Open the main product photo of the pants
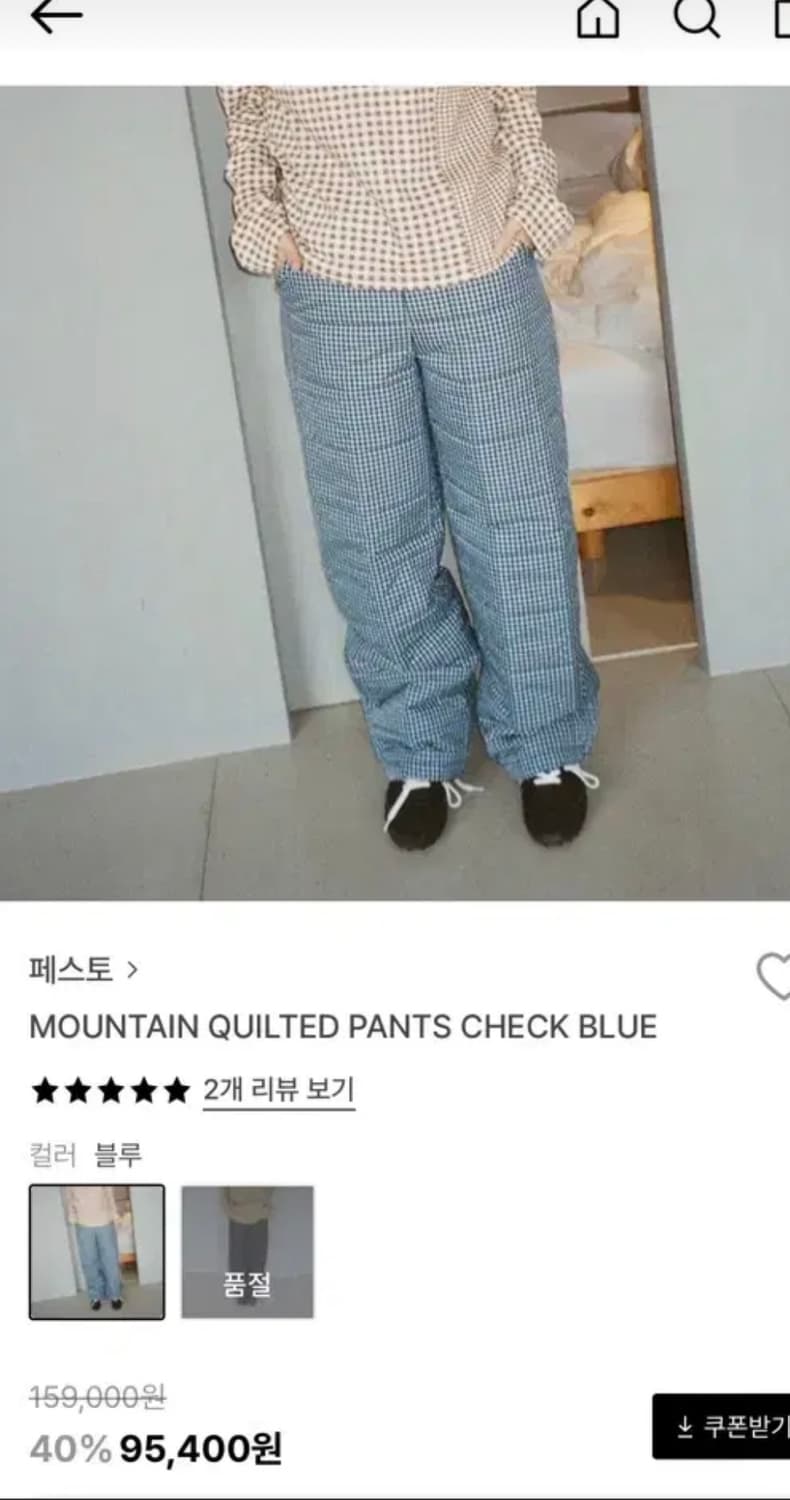The height and width of the screenshot is (1500, 790). tap(395, 490)
